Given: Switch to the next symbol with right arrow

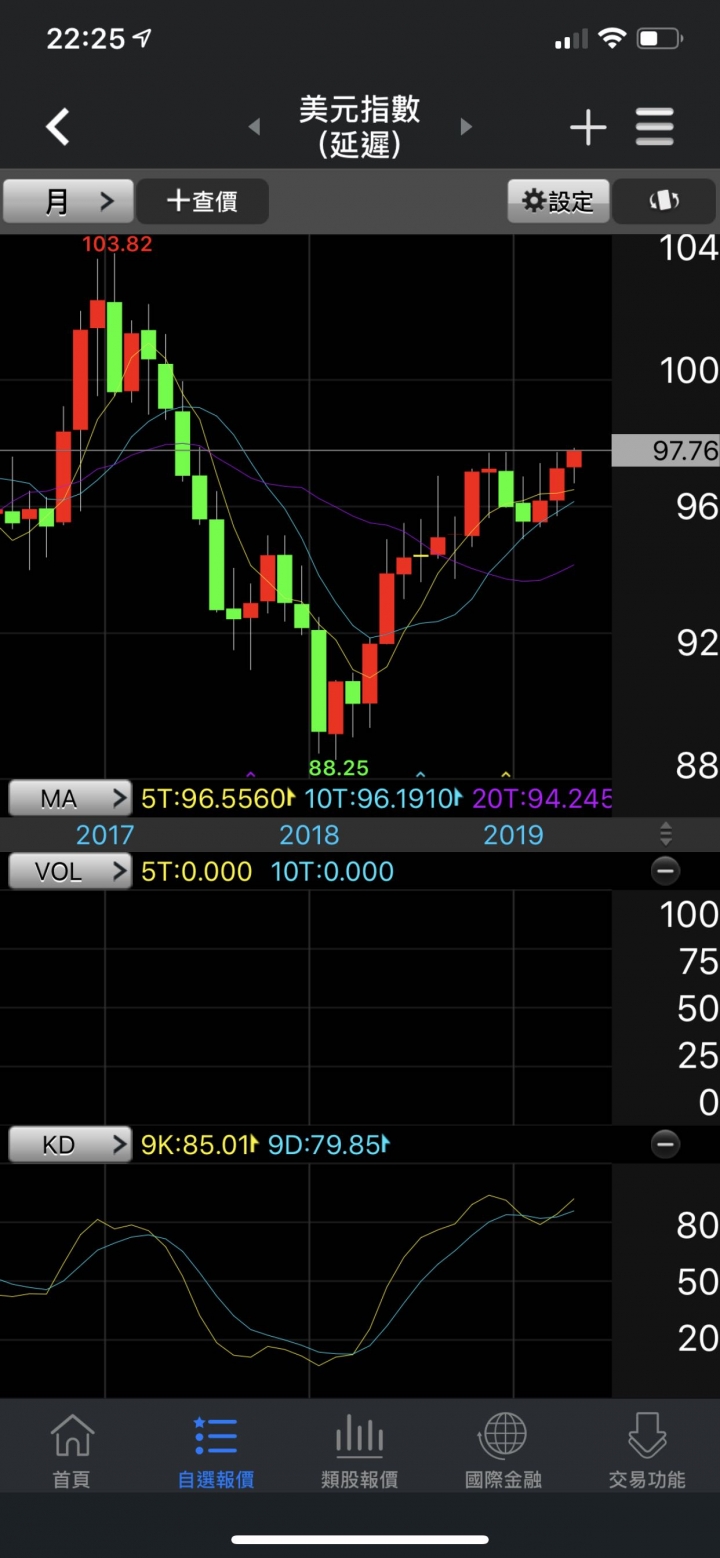Looking at the screenshot, I should [466, 127].
